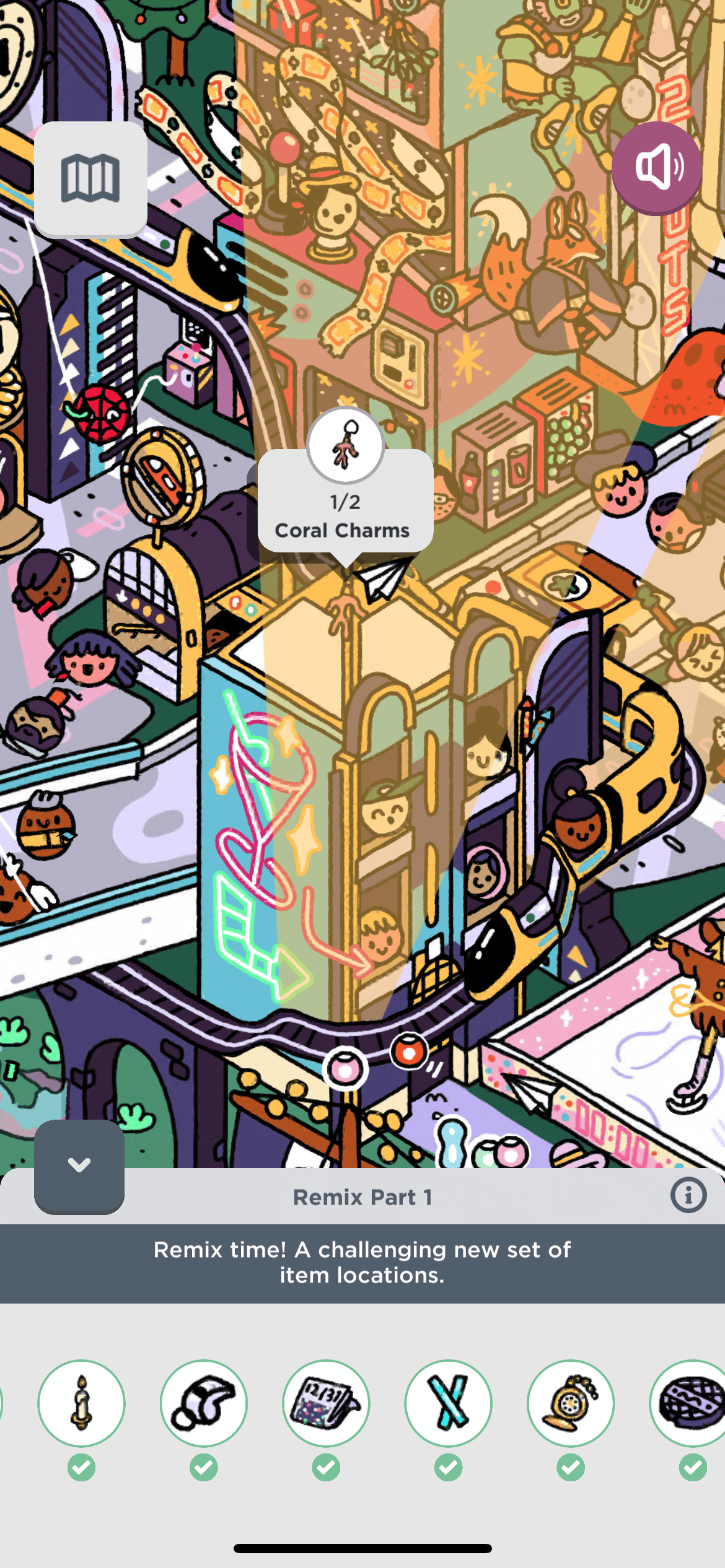Mute the game sound

pos(657,167)
